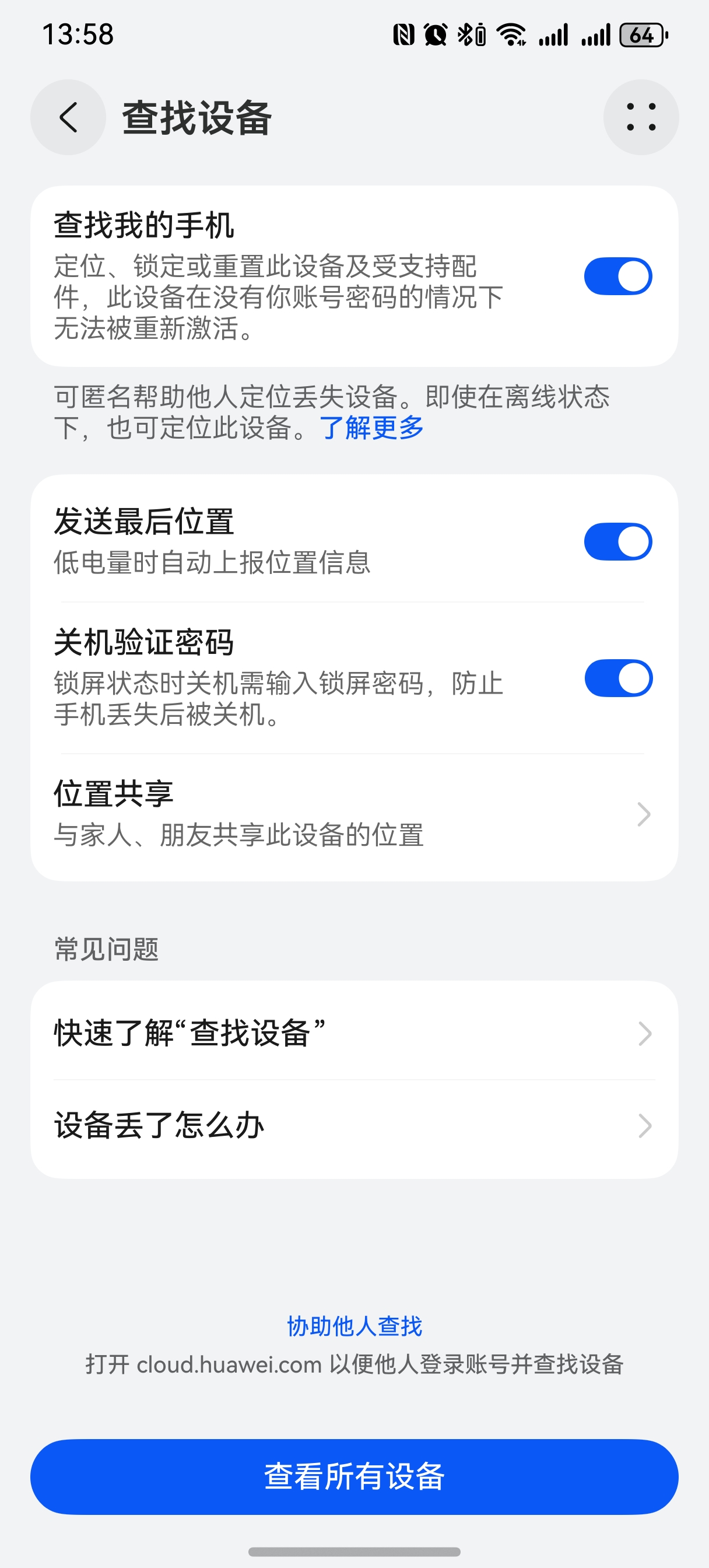Disable 发送最后位置 toggle
The image size is (709, 1568).
(617, 542)
